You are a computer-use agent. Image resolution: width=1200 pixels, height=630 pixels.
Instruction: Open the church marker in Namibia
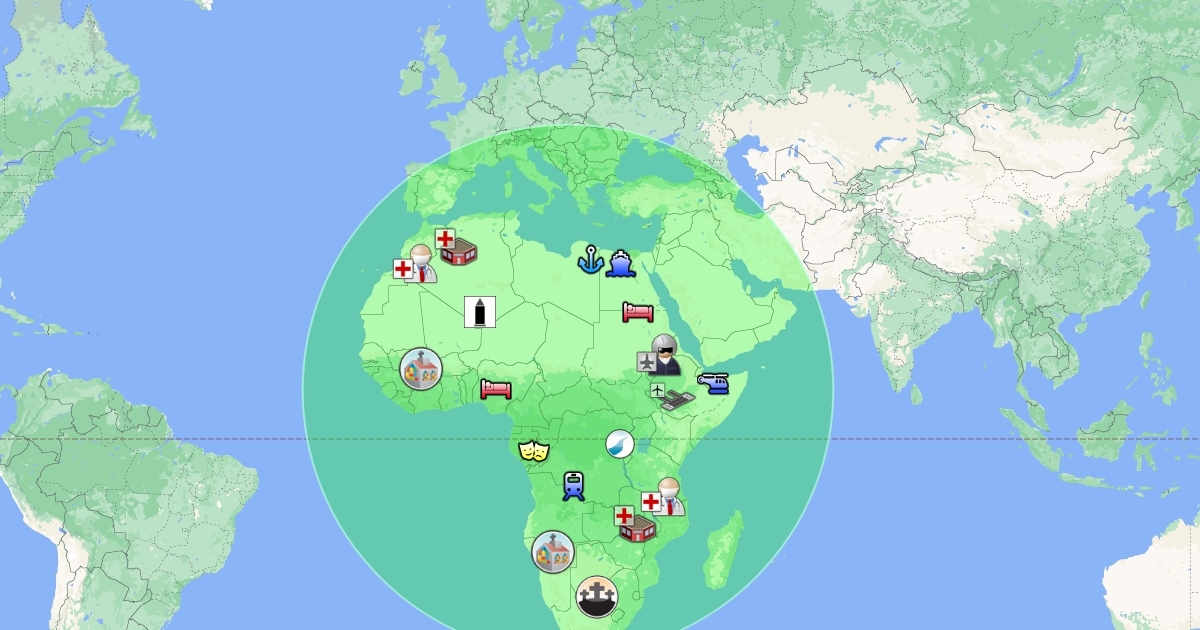click(x=552, y=551)
